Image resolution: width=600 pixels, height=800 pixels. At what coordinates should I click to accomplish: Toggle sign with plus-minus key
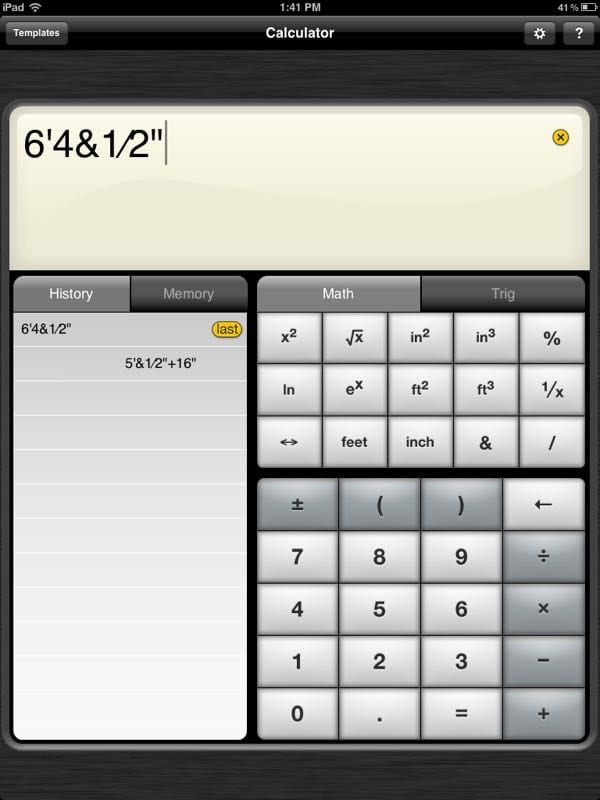(x=297, y=505)
